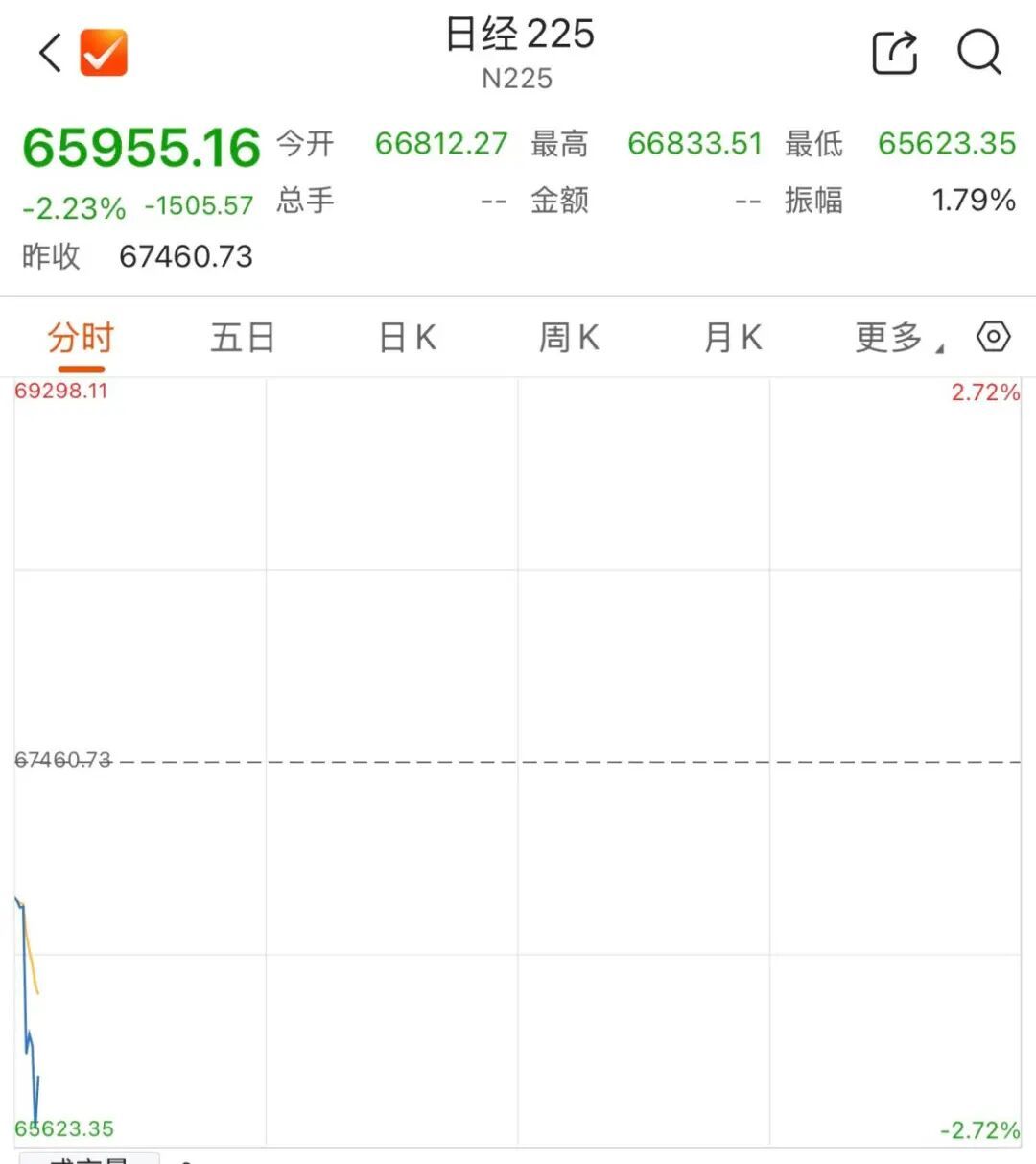Screen dimensions: 1036x1164
Task: Show the 周K weekly chart
Action: 569,338
